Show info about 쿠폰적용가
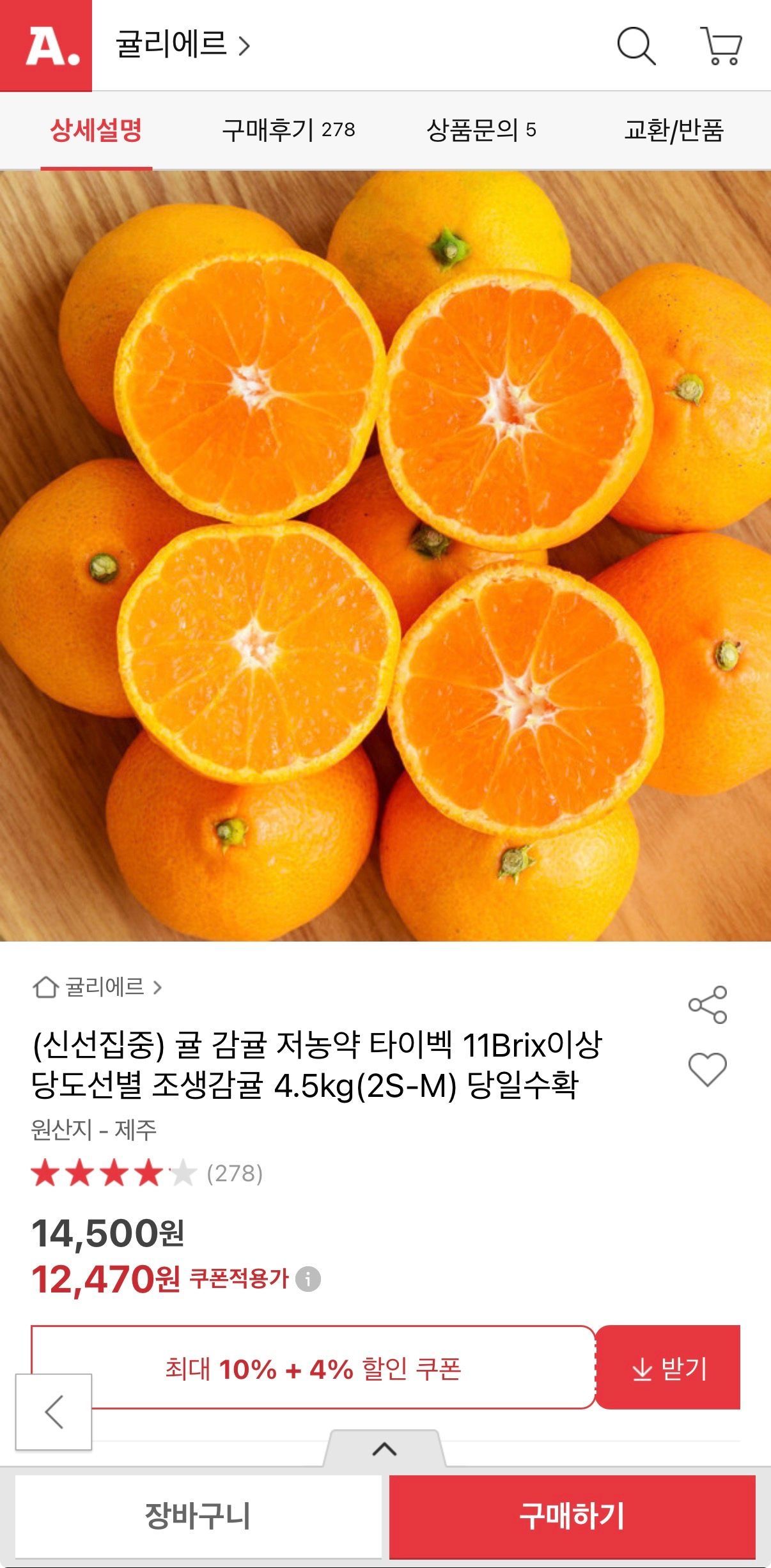The width and height of the screenshot is (771, 1568). (308, 1279)
